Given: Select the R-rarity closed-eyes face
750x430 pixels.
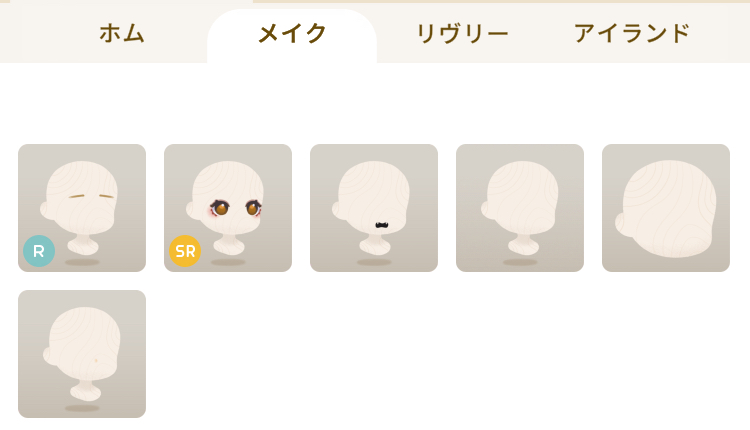Looking at the screenshot, I should [82, 208].
